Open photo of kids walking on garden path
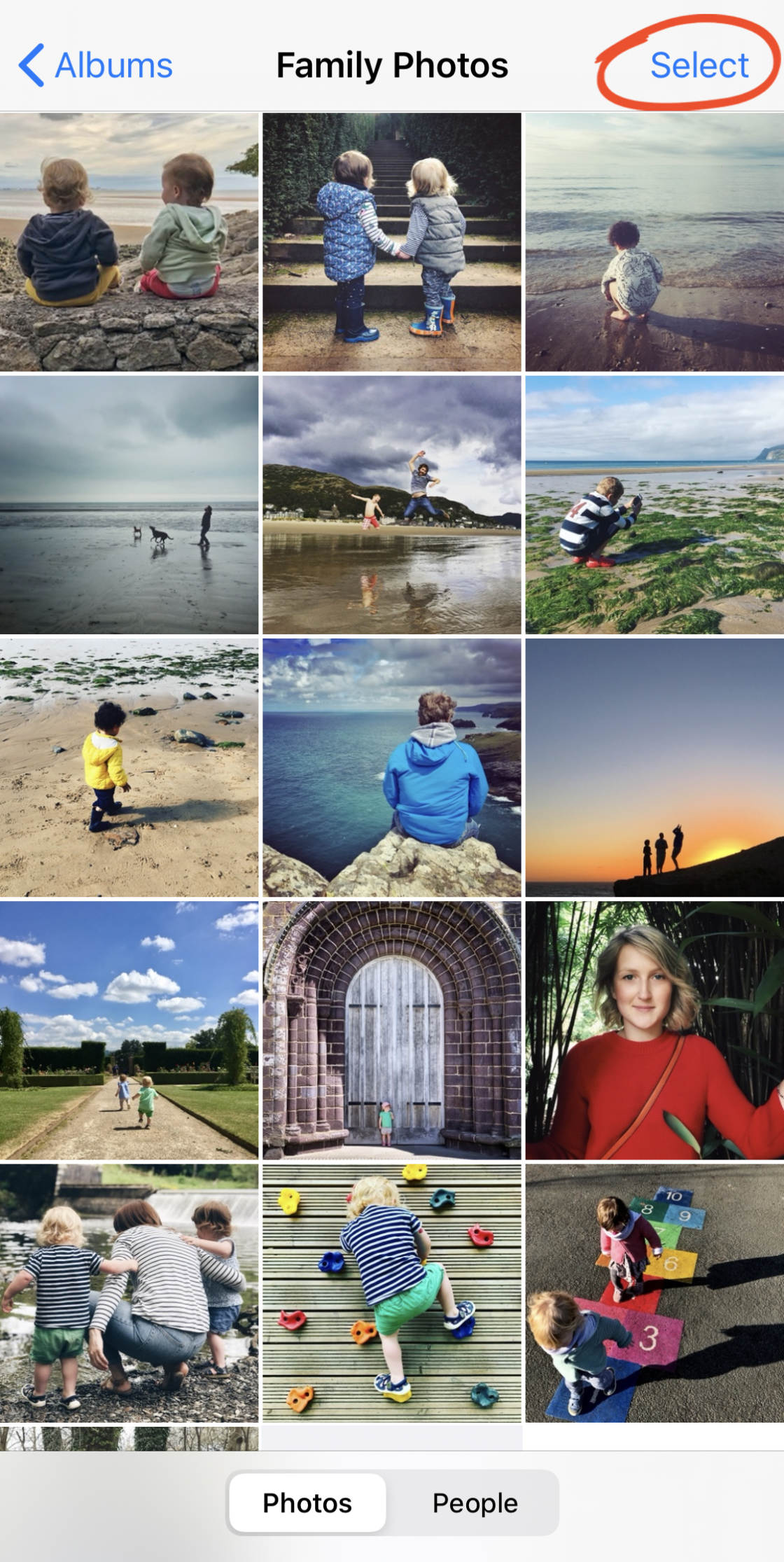The width and height of the screenshot is (784, 1562). (129, 1030)
